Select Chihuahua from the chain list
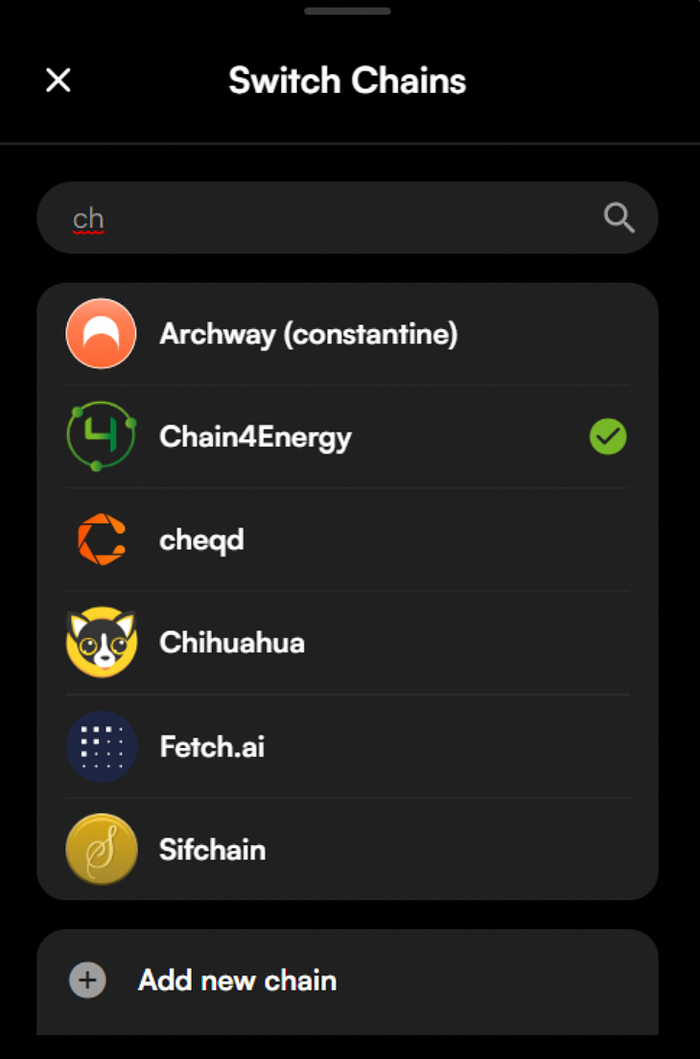The image size is (700, 1059). pos(232,643)
